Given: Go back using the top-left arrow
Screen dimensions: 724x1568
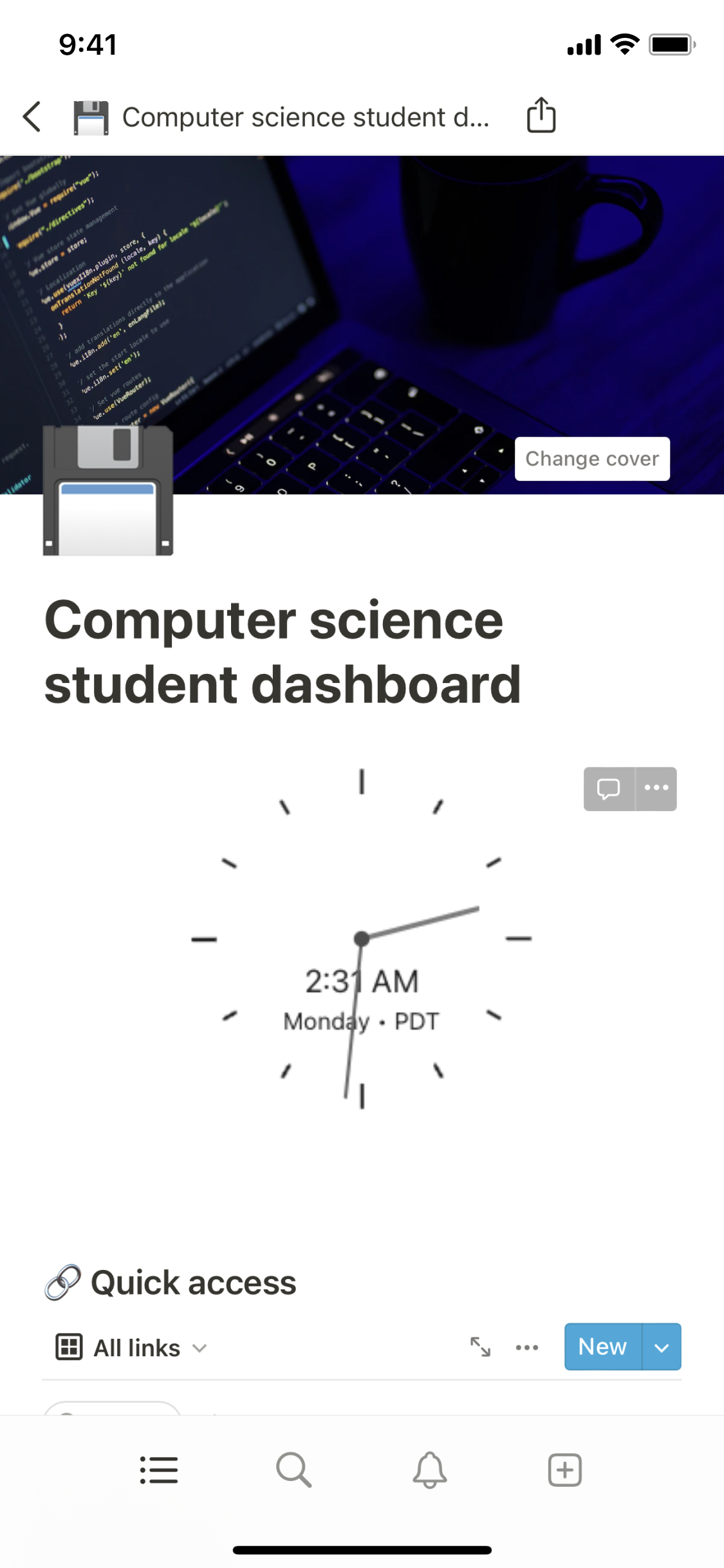Looking at the screenshot, I should [32, 117].
